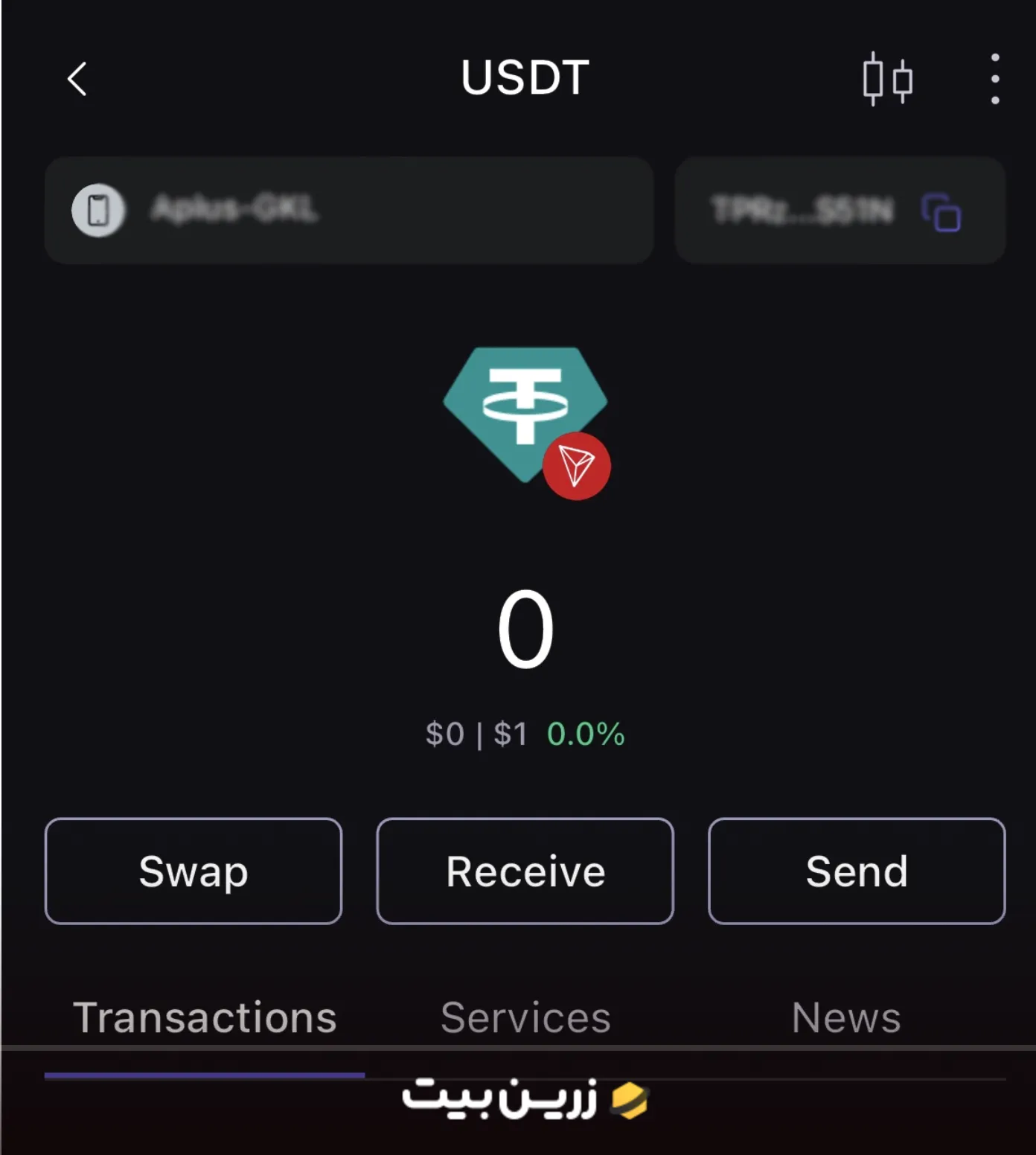Viewport: 1036px width, 1155px height.
Task: Open the three-dot overflow menu
Action: coord(994,79)
